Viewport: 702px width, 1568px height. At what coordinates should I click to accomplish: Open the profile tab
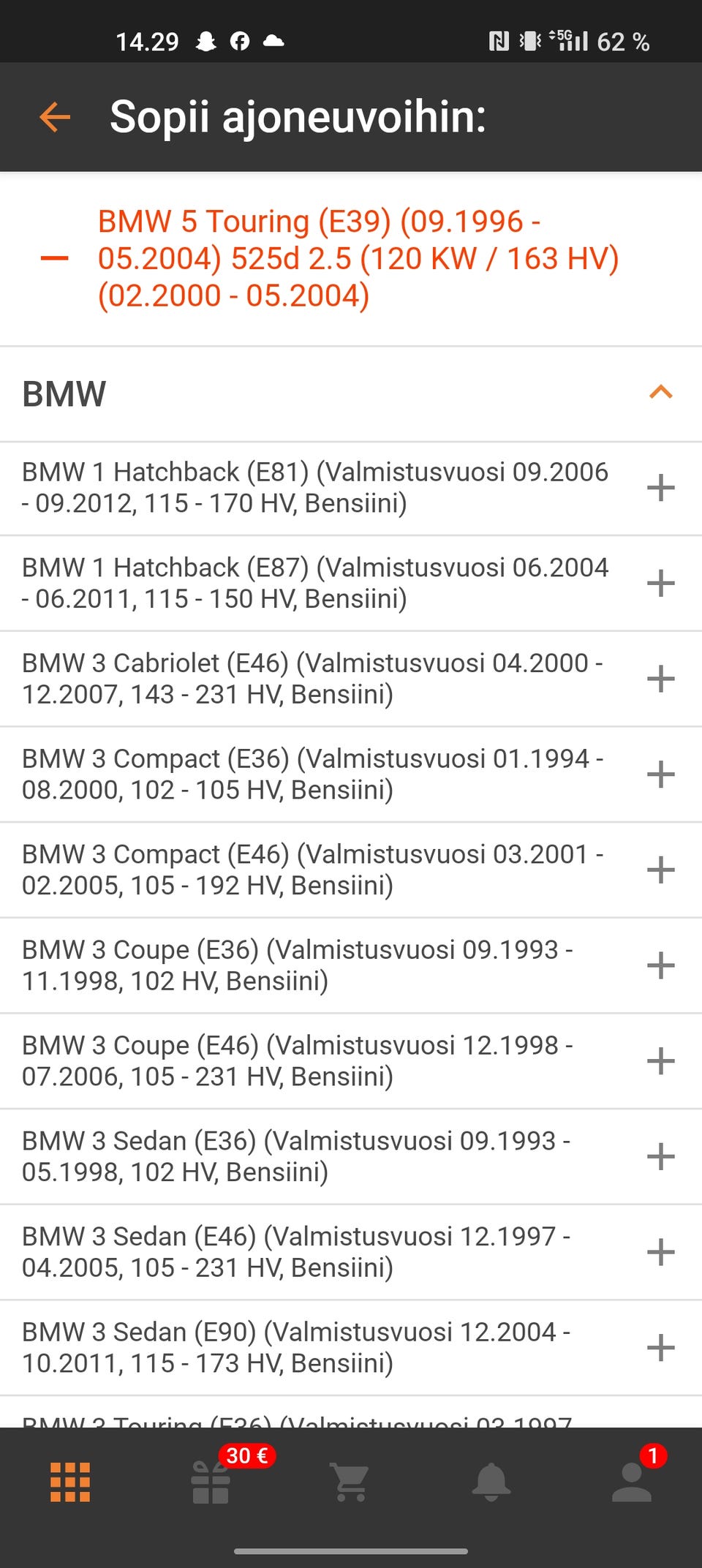tap(632, 1482)
